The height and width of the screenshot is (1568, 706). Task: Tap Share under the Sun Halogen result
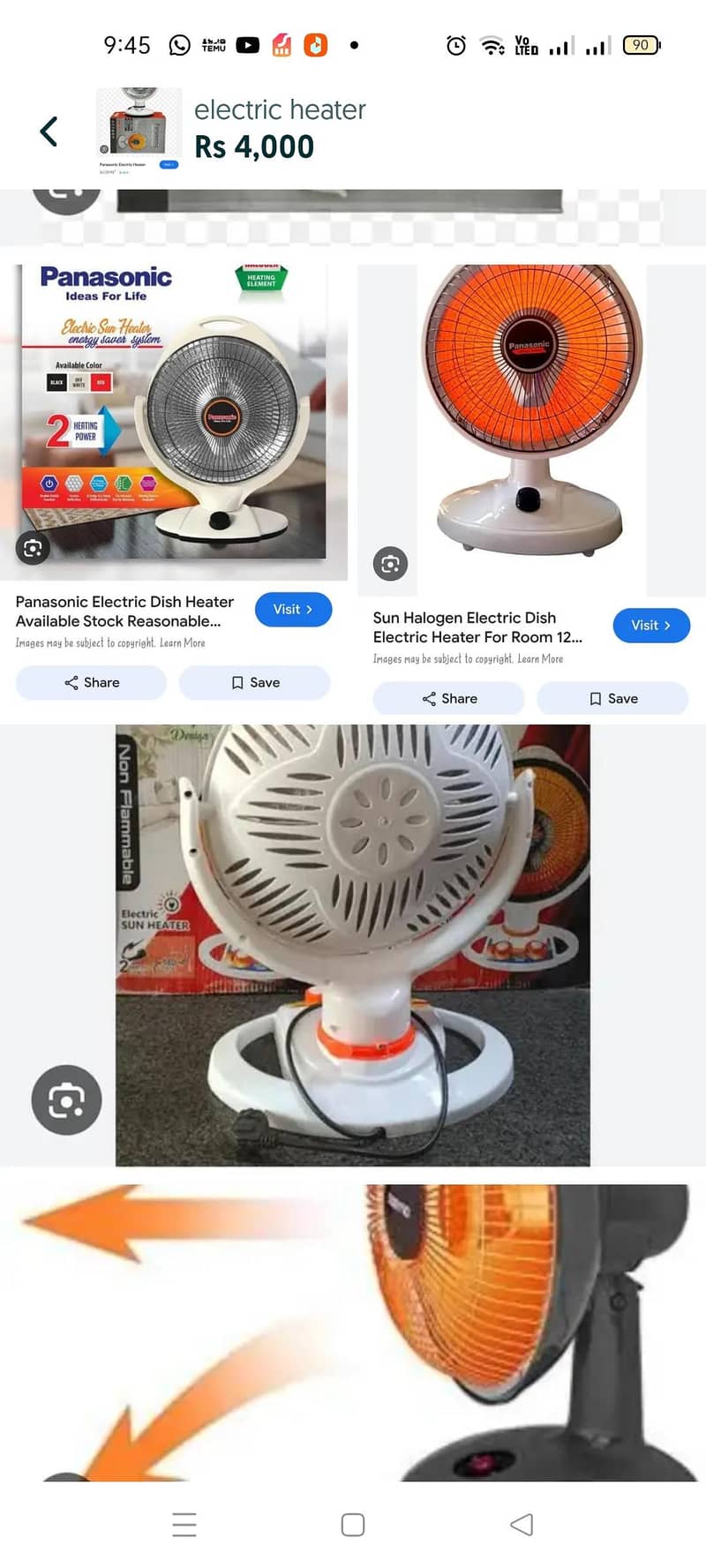click(448, 698)
